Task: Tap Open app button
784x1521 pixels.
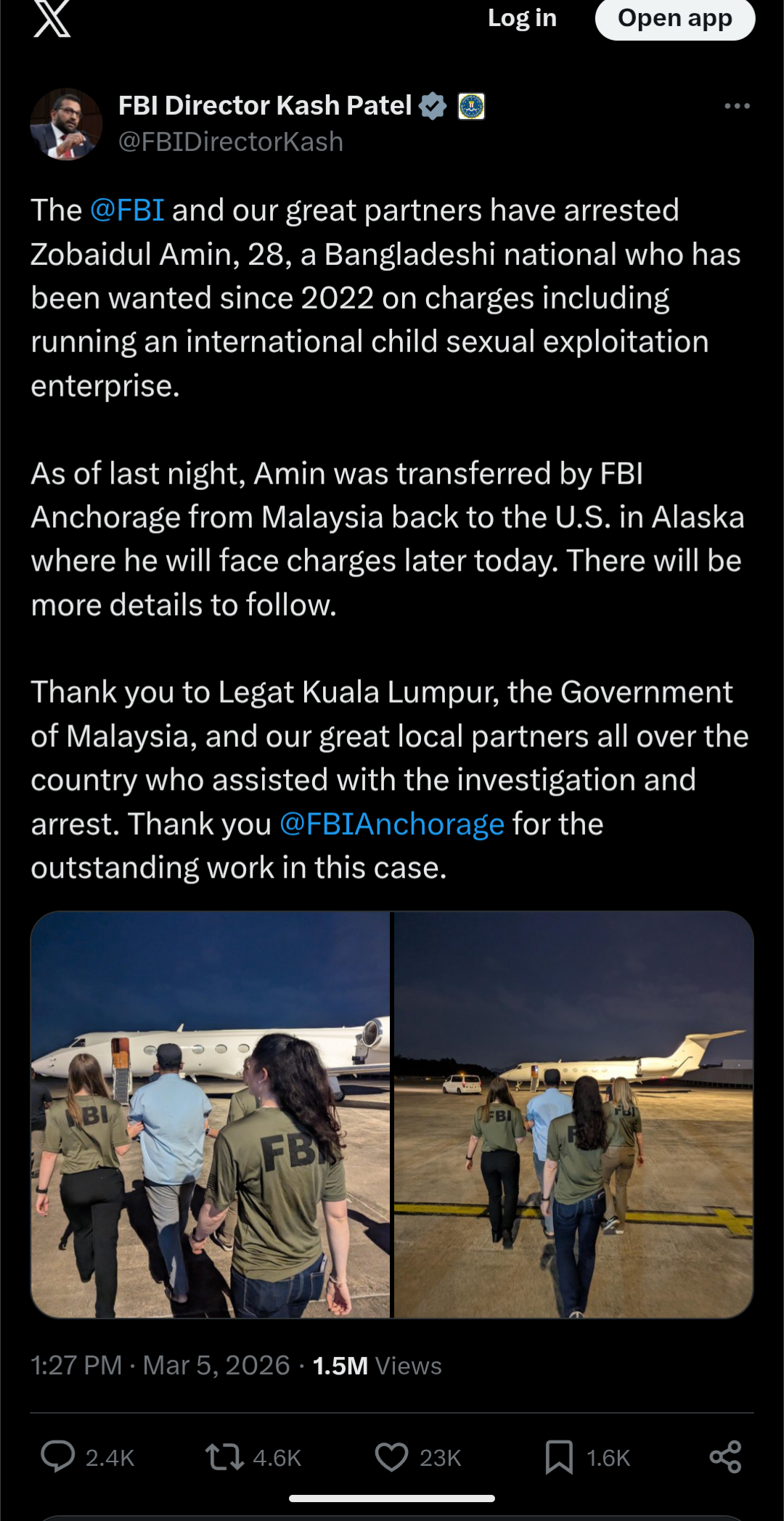Action: coord(674,18)
